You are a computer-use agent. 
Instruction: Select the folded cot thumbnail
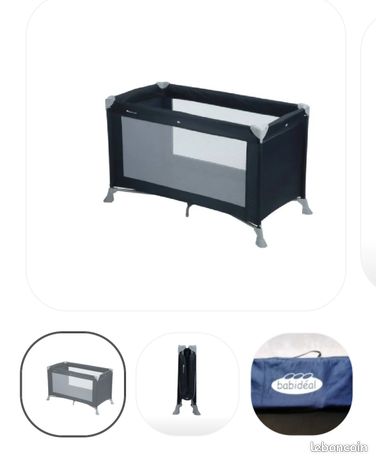[188, 384]
